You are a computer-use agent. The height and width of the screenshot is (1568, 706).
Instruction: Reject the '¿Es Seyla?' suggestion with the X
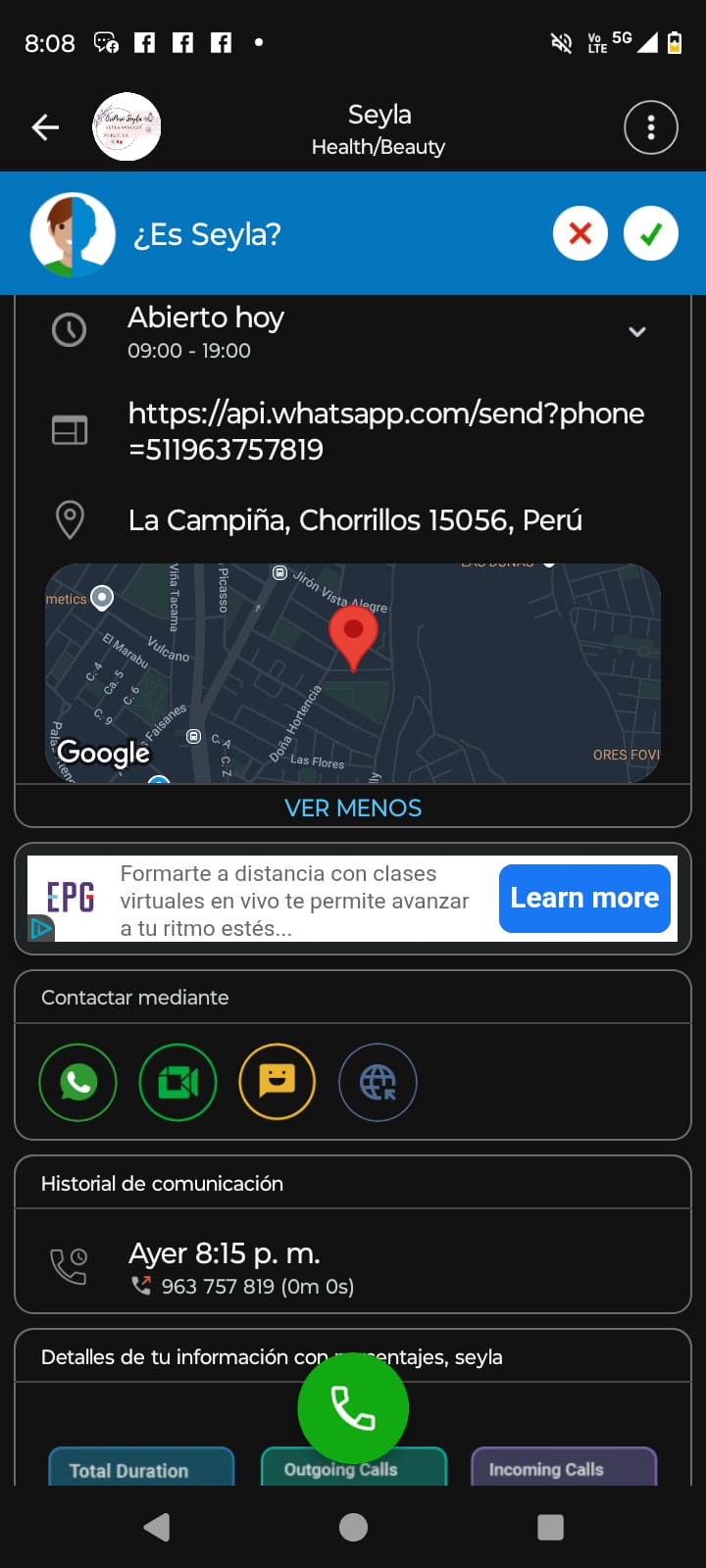pos(580,234)
